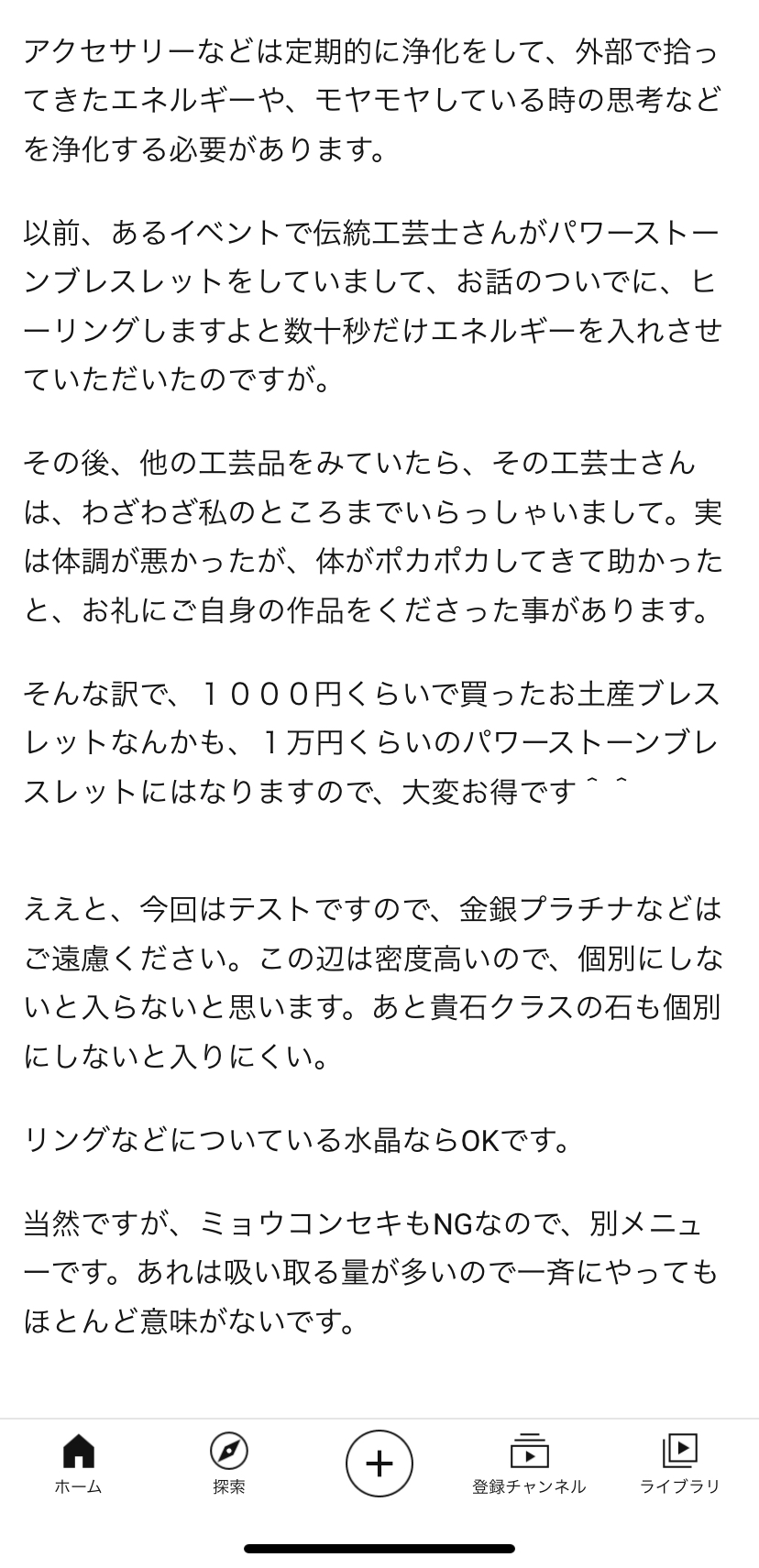Go to the ホーム tab
Image resolution: width=759 pixels, height=1568 pixels.
point(78,1464)
